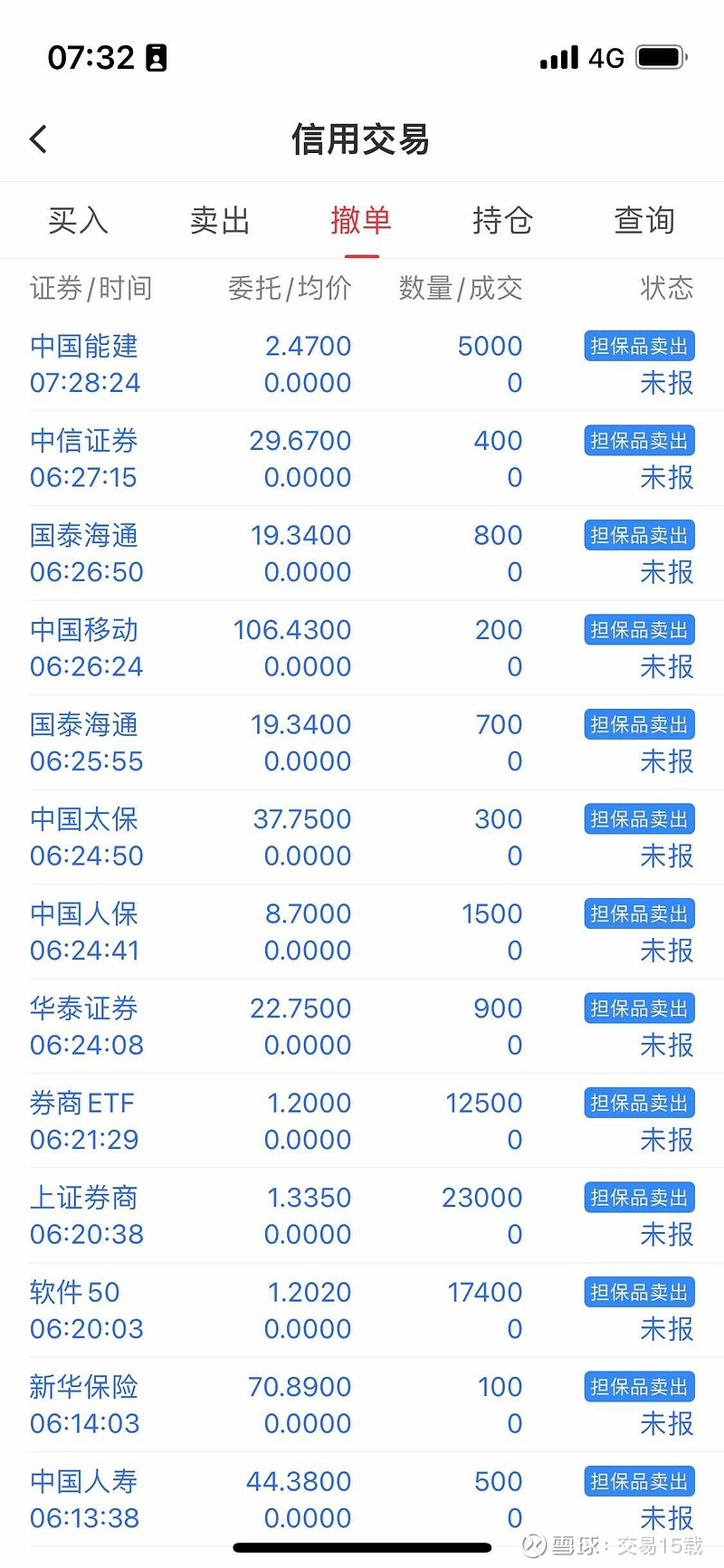Select the 中国移动 pending order
Viewport: 724px width, 1568px height.
pos(362,648)
